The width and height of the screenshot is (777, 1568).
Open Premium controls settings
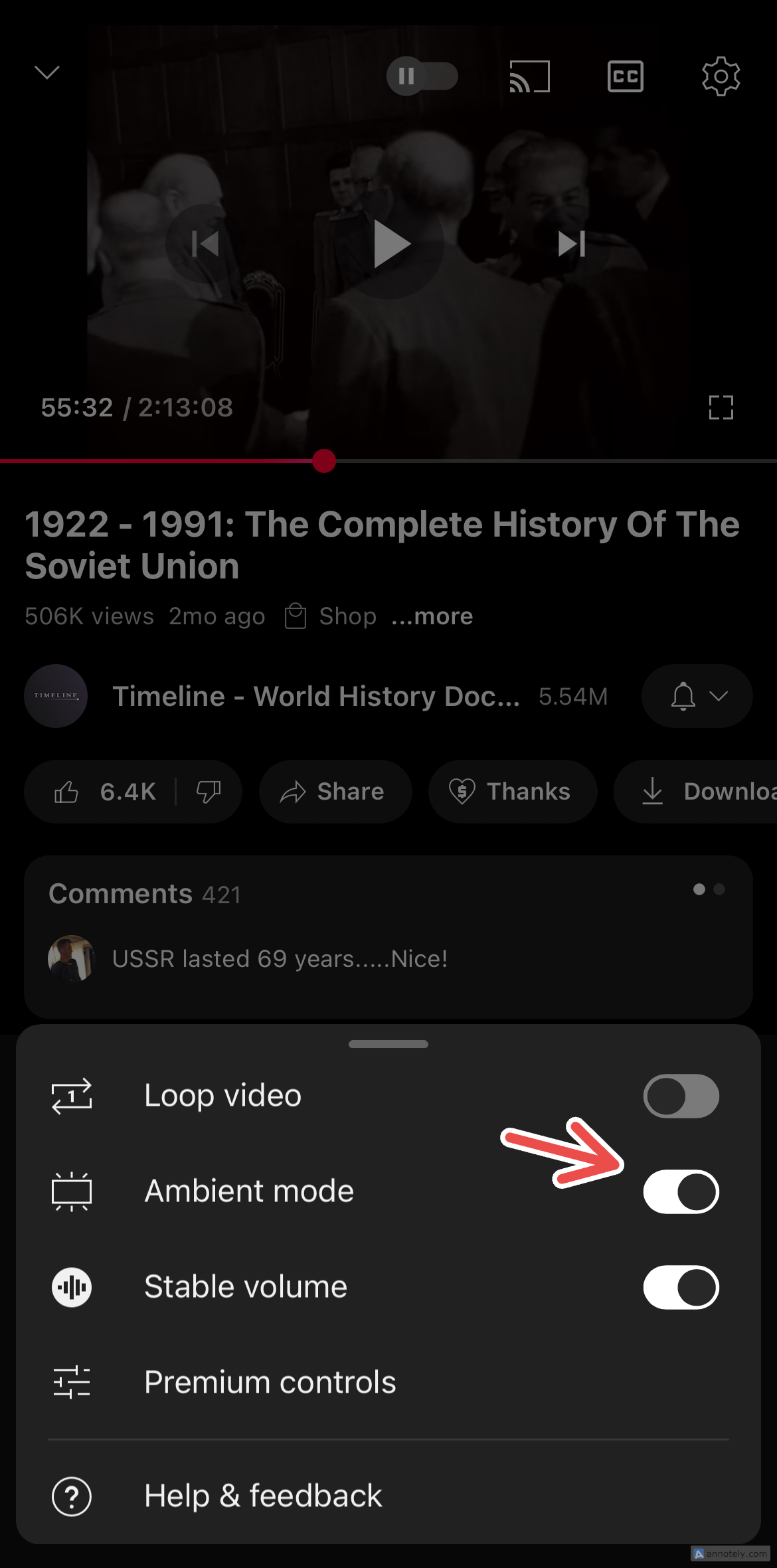pyautogui.click(x=269, y=1382)
